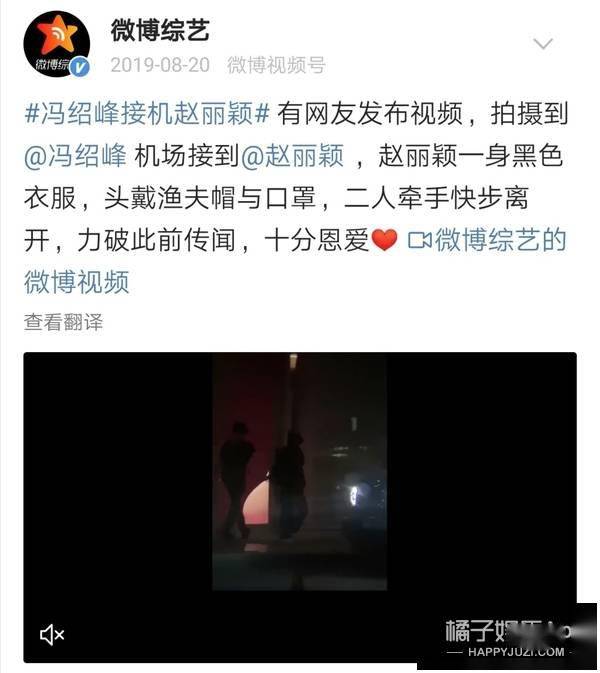Open 微博综艺的微博视频 link
Screen dimensions: 600x673
click(488, 241)
